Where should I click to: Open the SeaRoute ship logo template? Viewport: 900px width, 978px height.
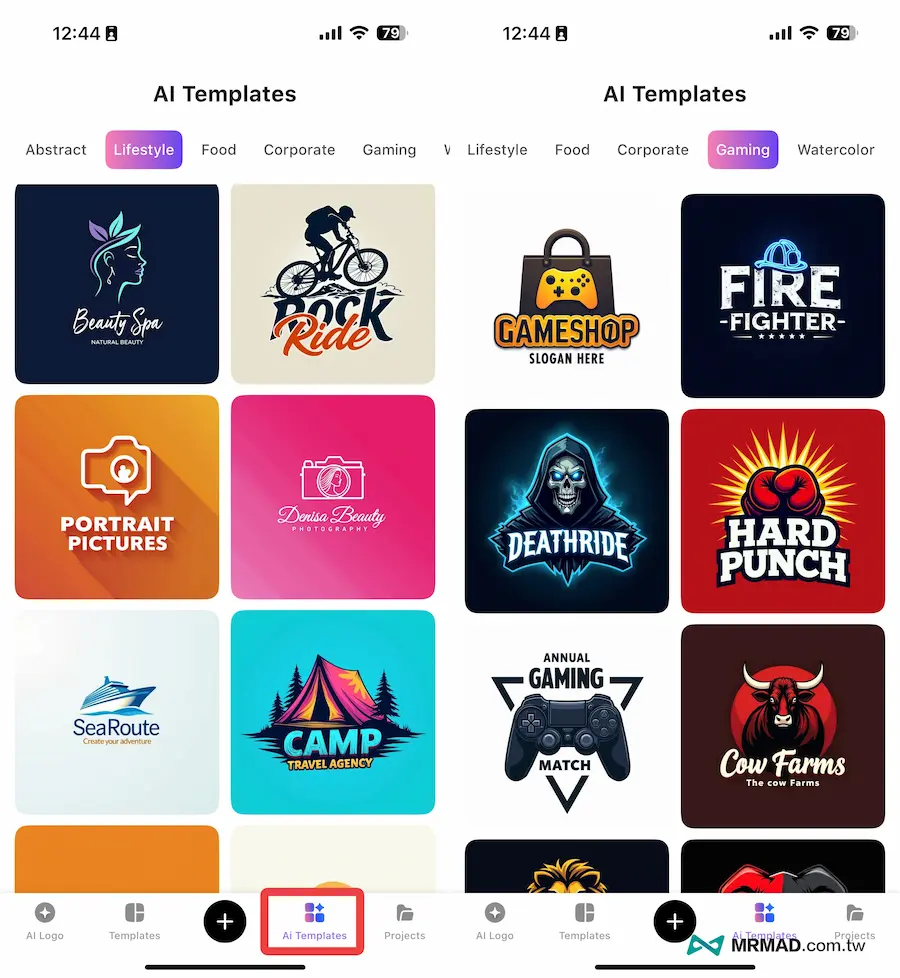(x=117, y=712)
